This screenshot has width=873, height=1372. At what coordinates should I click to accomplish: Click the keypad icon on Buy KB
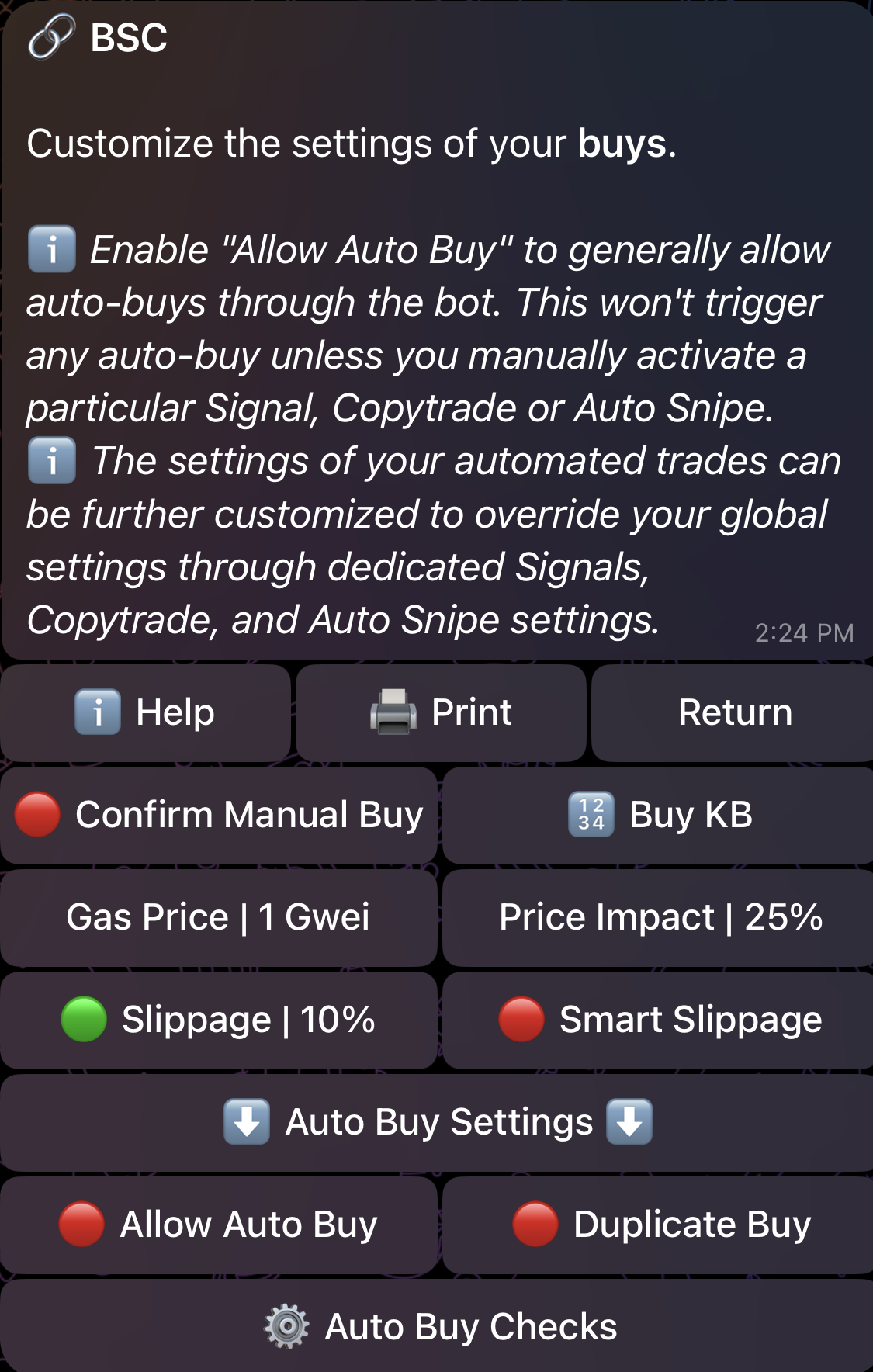click(592, 814)
